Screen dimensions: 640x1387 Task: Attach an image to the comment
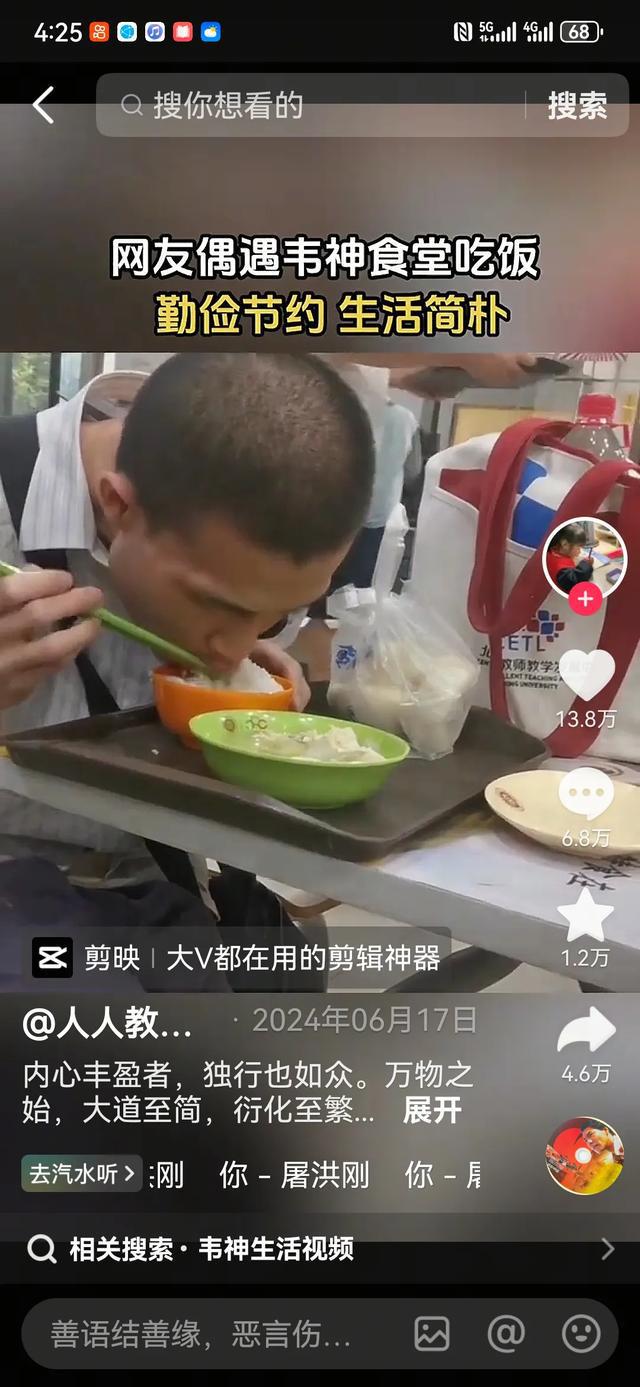432,1334
